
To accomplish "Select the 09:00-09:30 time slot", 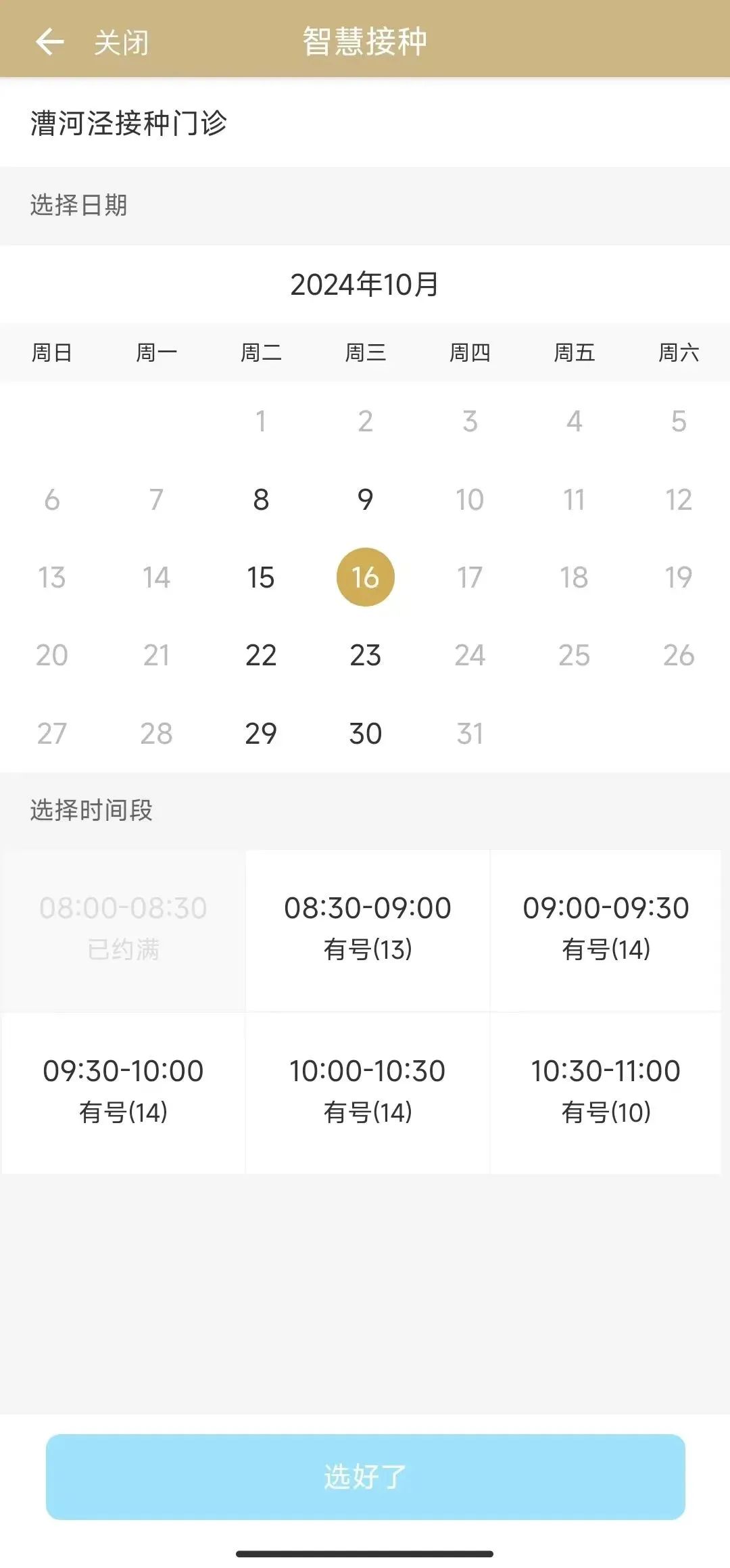I will pyautogui.click(x=606, y=928).
